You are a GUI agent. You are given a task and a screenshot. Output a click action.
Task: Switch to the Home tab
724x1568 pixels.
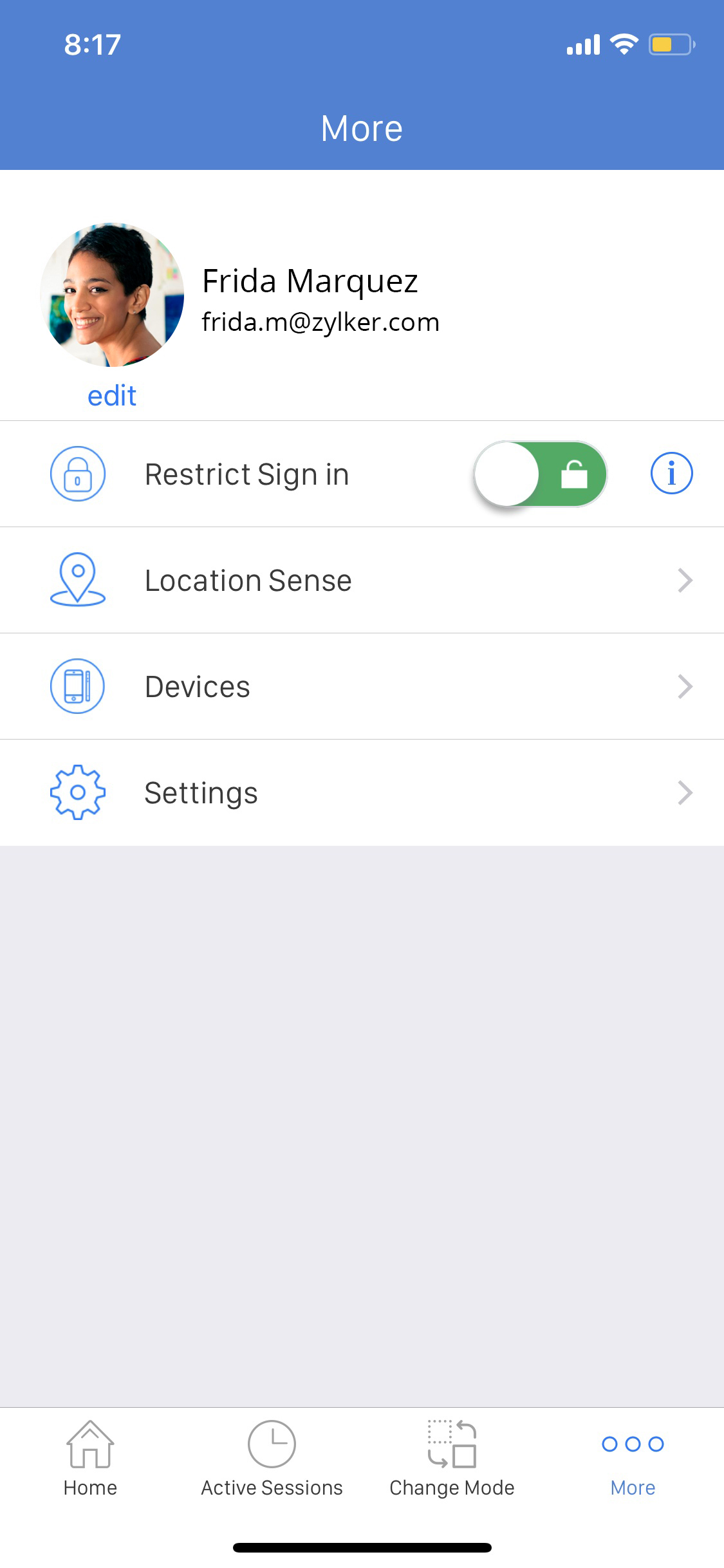pyautogui.click(x=90, y=1459)
